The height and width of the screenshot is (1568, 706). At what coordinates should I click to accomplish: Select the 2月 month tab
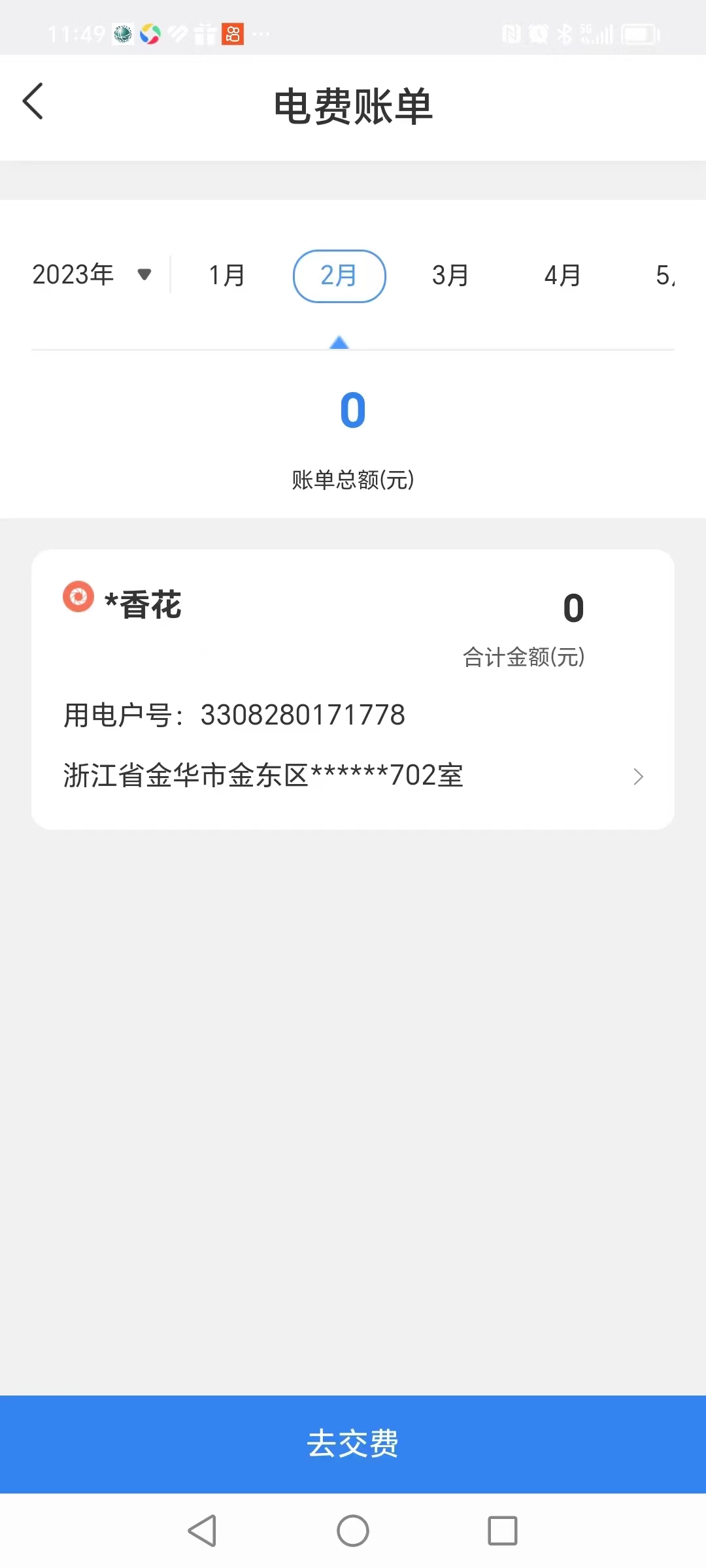point(339,276)
